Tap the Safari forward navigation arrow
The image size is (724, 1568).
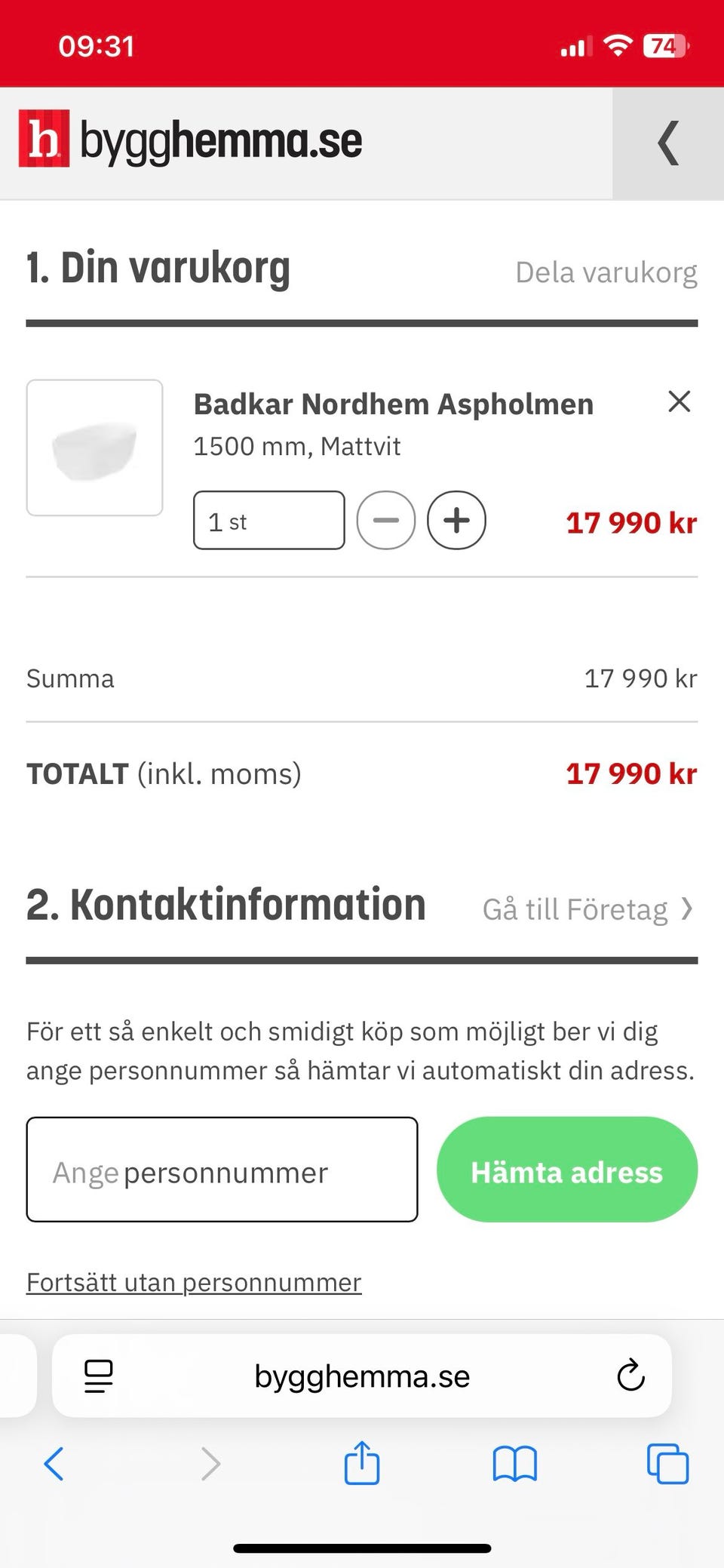209,1464
